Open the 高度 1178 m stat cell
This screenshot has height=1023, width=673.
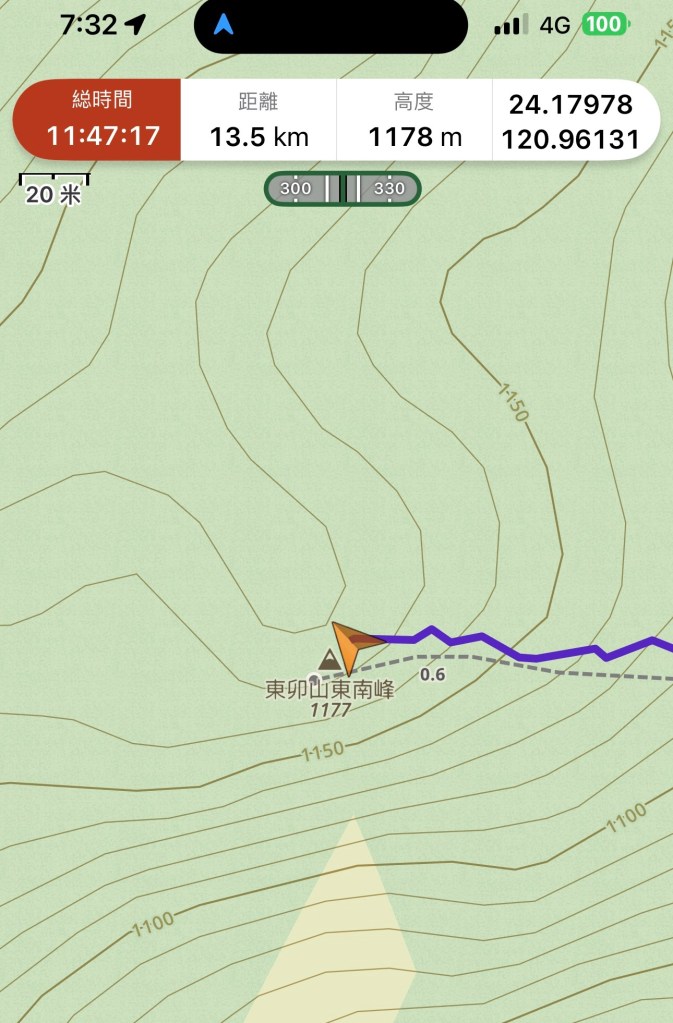point(414,120)
